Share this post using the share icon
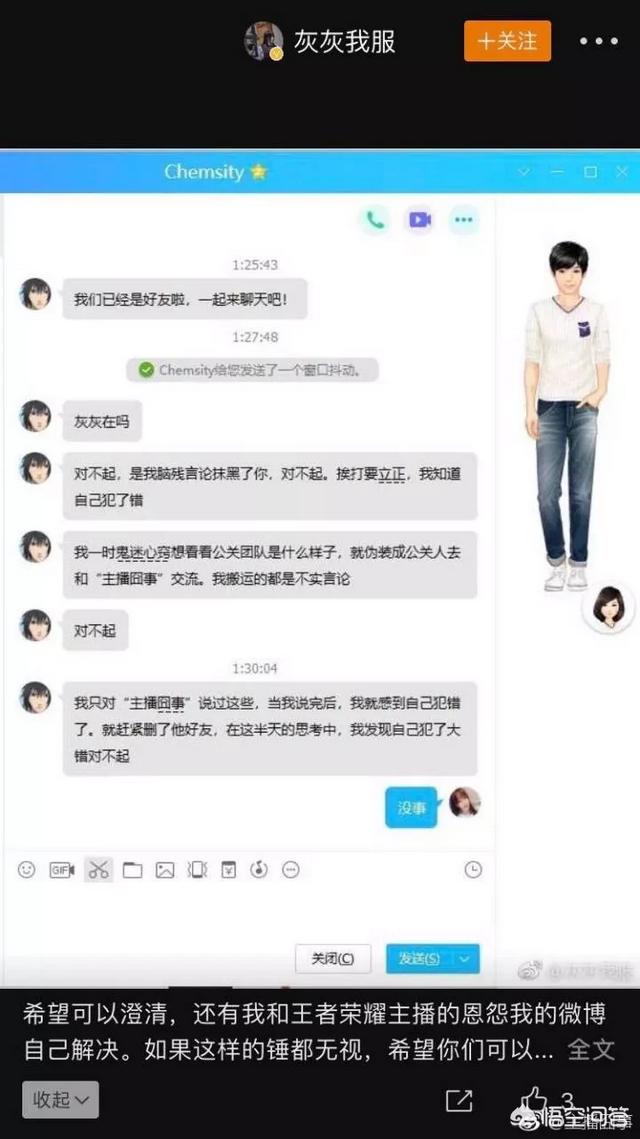The image size is (640, 1139). (x=458, y=1100)
